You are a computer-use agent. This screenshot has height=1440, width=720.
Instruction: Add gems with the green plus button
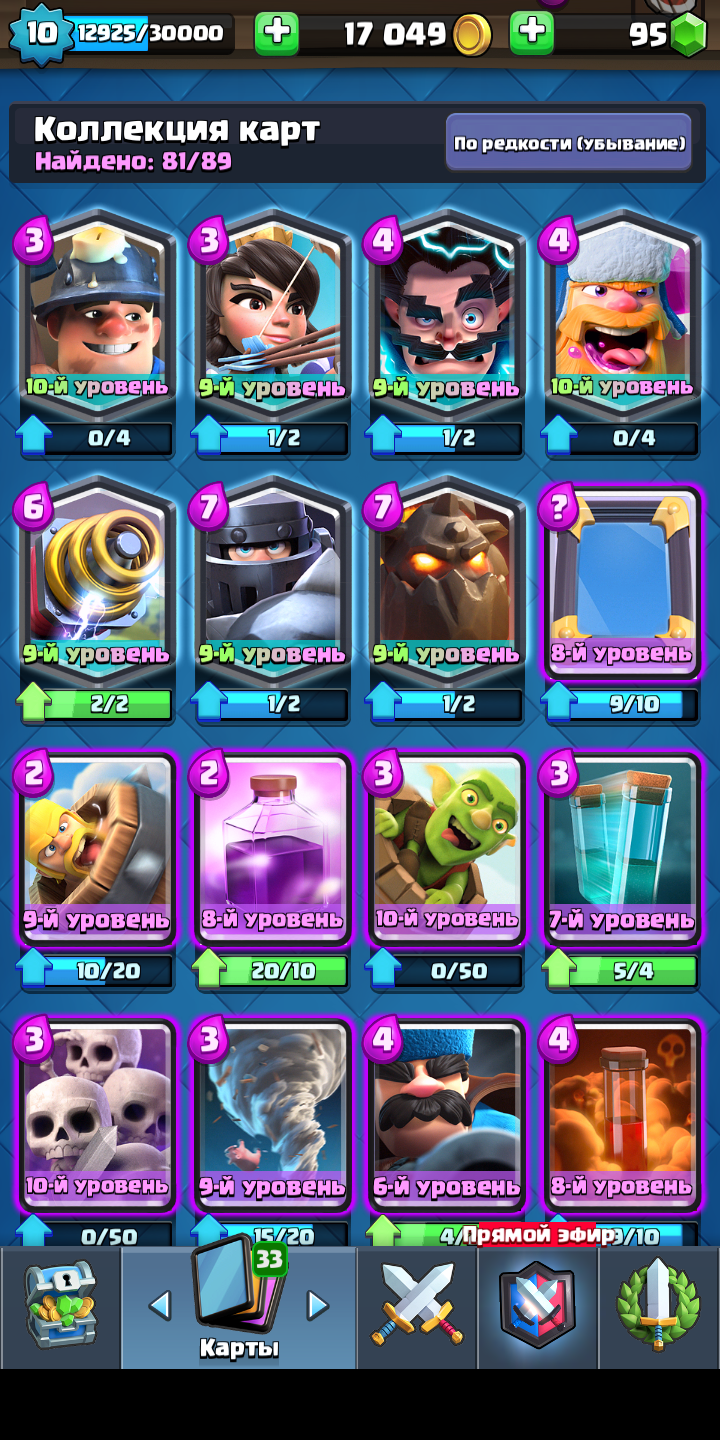[x=532, y=34]
